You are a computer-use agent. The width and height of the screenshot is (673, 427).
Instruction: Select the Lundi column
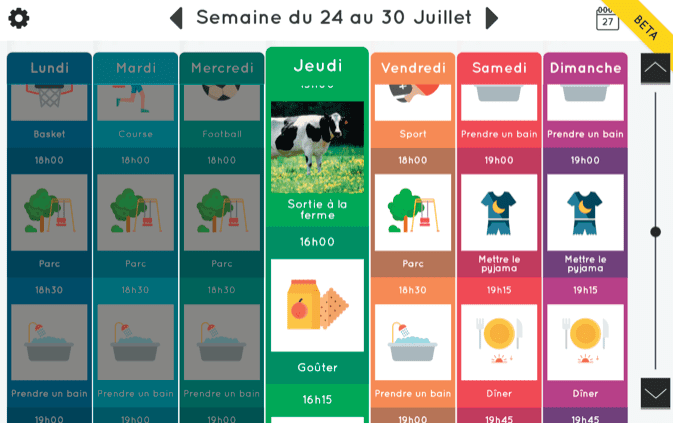point(49,68)
